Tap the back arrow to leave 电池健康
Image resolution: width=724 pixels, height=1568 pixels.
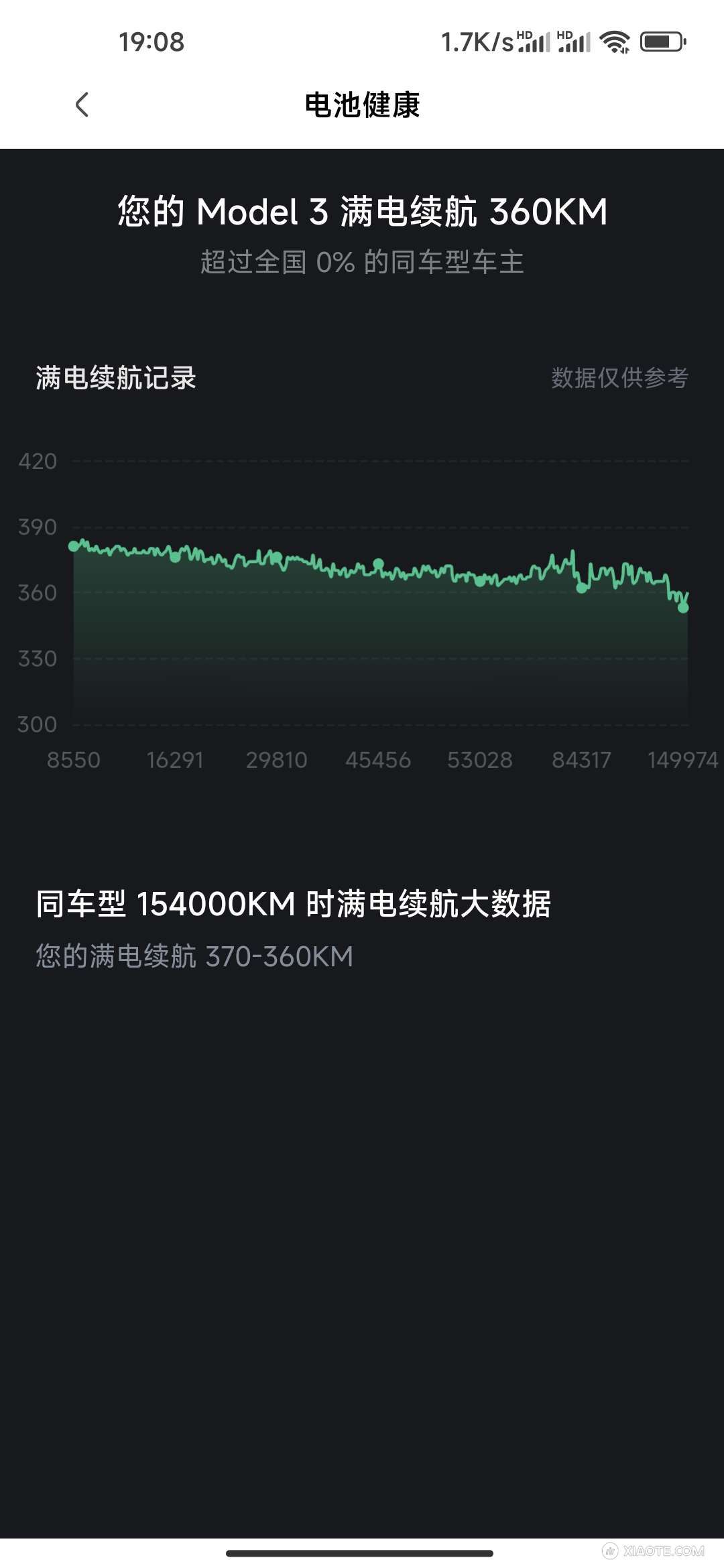coord(82,105)
